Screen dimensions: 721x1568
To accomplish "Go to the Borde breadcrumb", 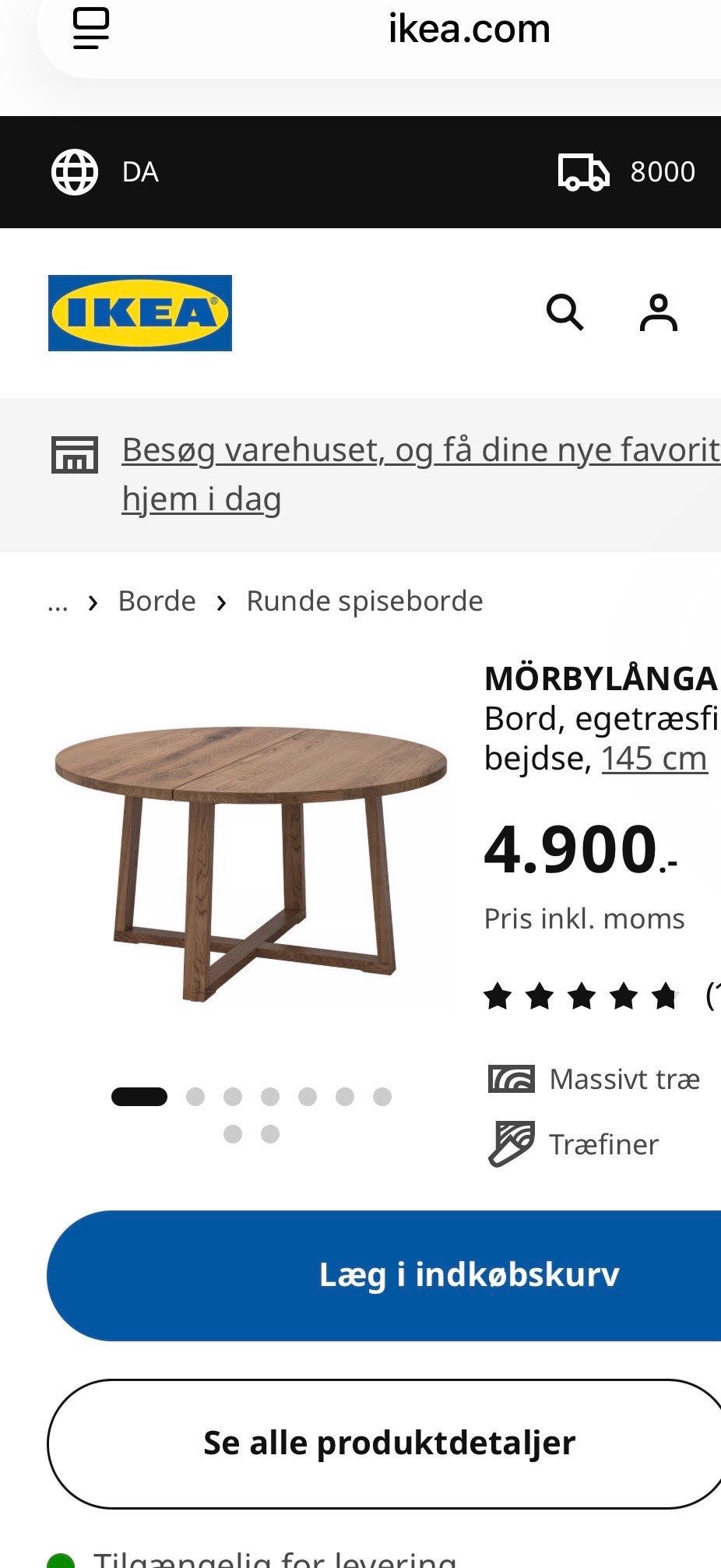I will click(x=157, y=601).
